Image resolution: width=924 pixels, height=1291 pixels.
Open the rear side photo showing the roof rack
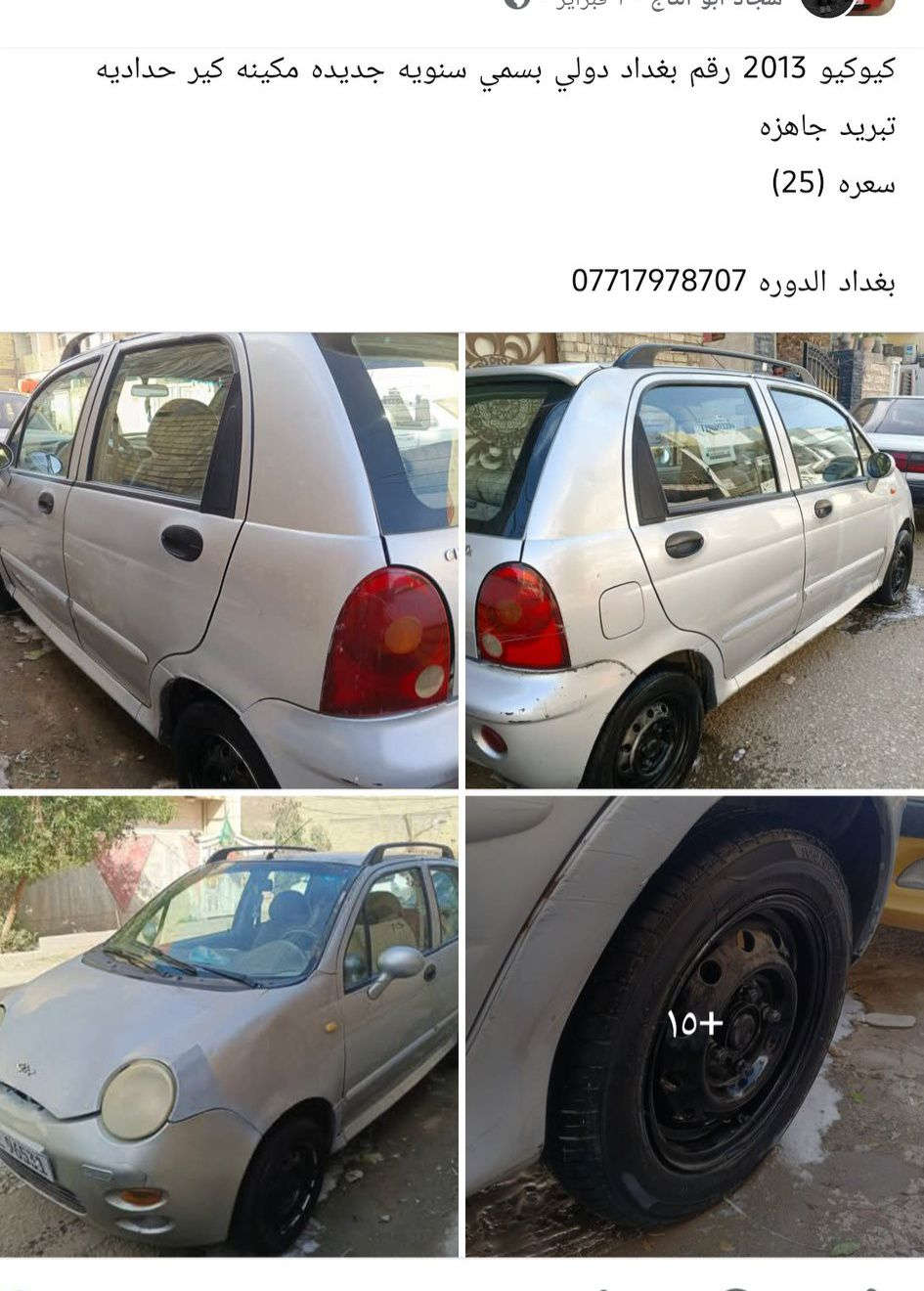pos(694,560)
